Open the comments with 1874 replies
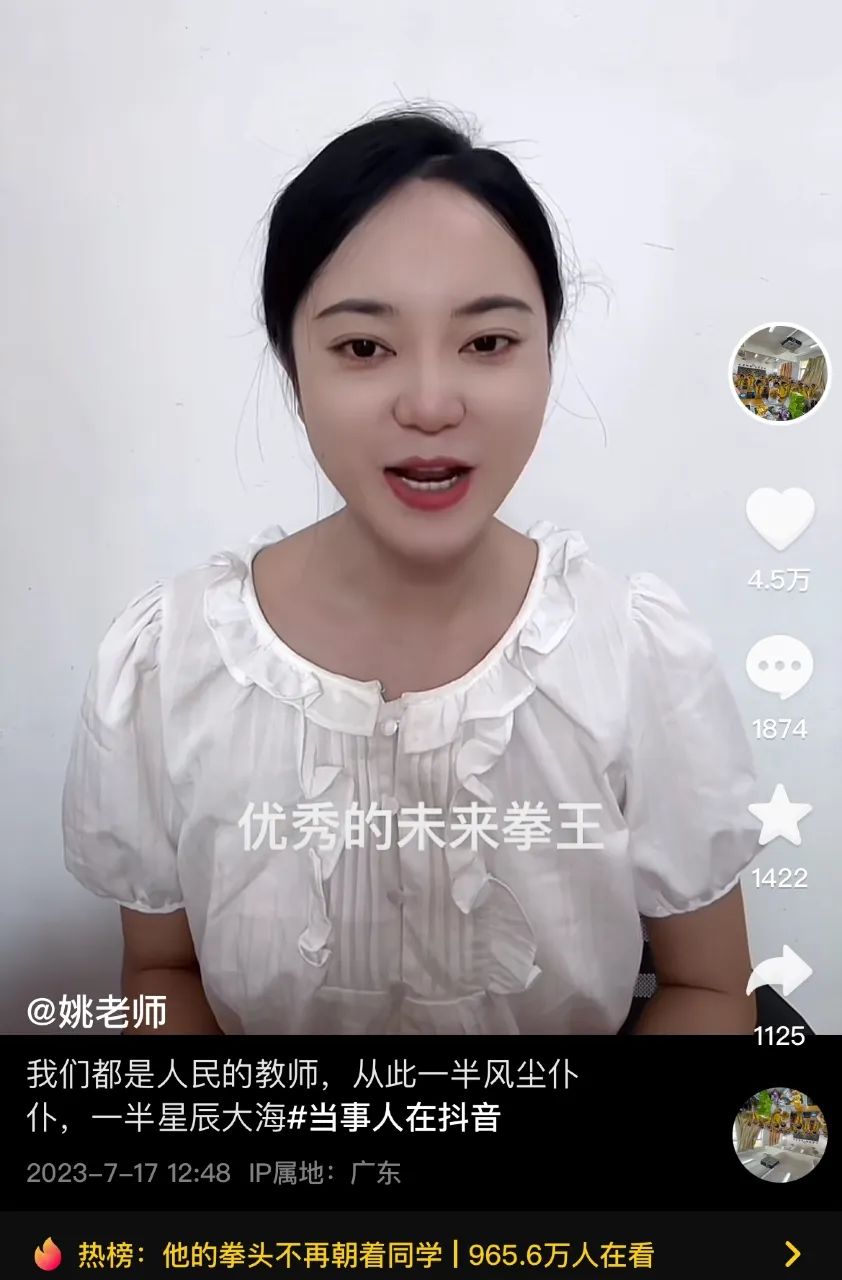The width and height of the screenshot is (842, 1280). (780, 667)
